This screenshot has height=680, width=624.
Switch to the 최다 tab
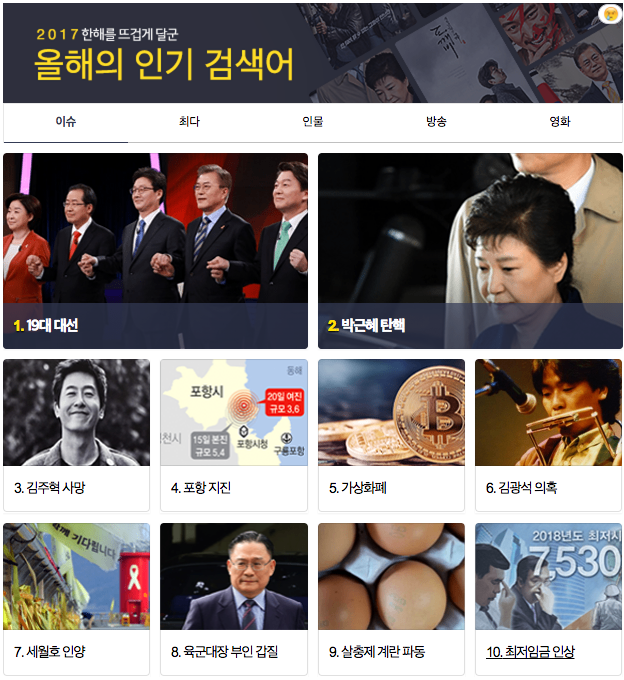tap(189, 122)
